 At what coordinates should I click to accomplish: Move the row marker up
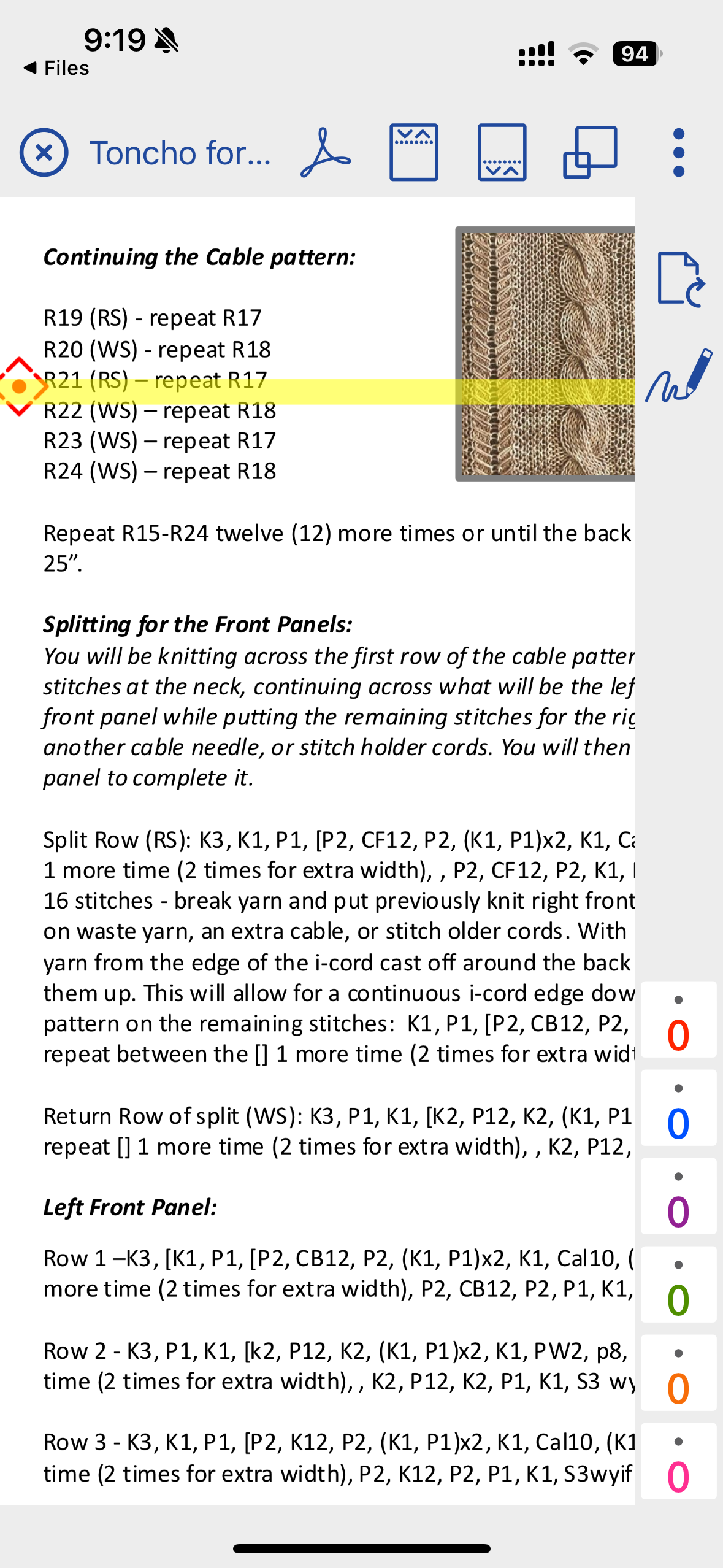coord(414,152)
